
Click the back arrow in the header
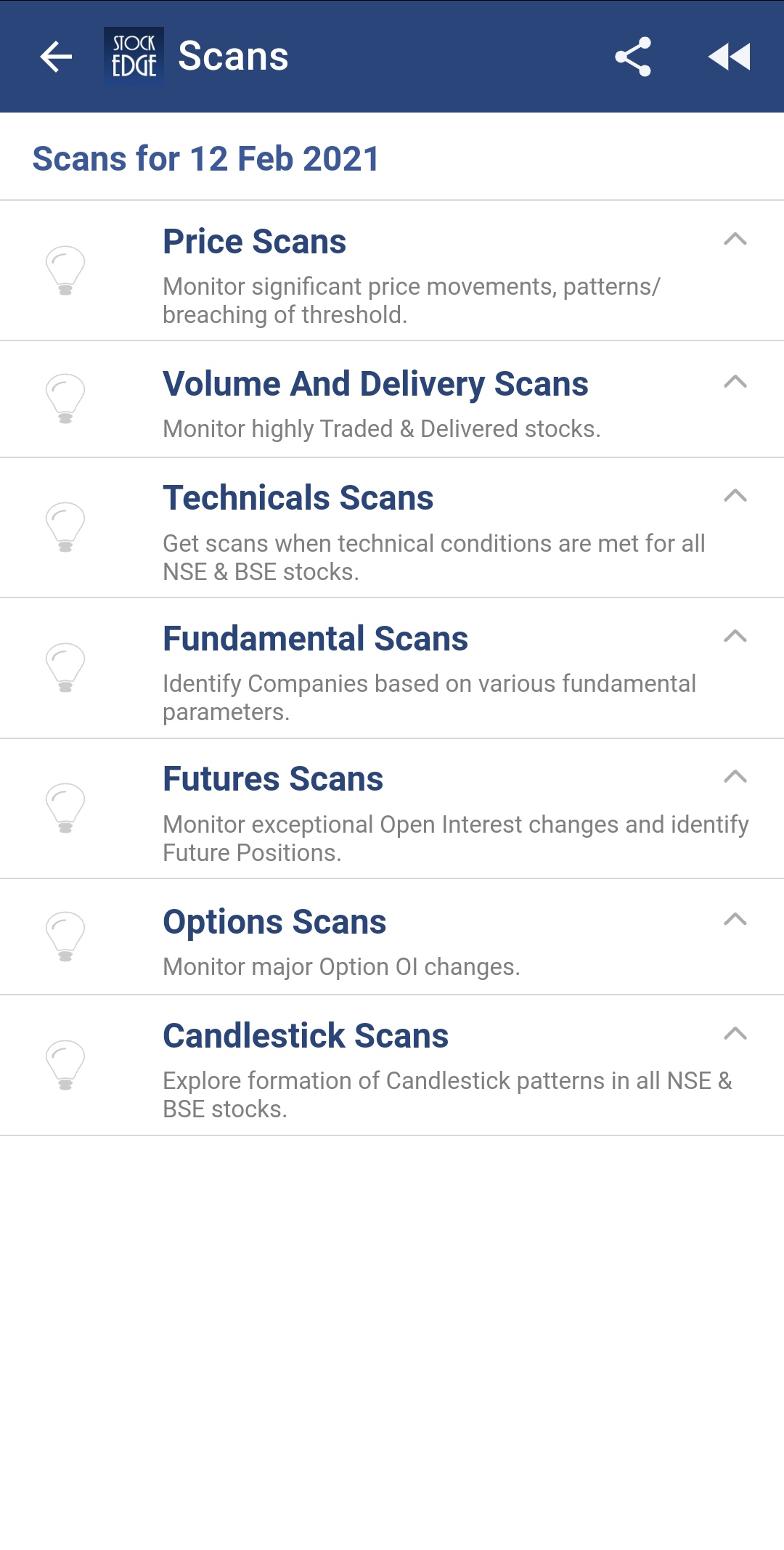coord(54,57)
